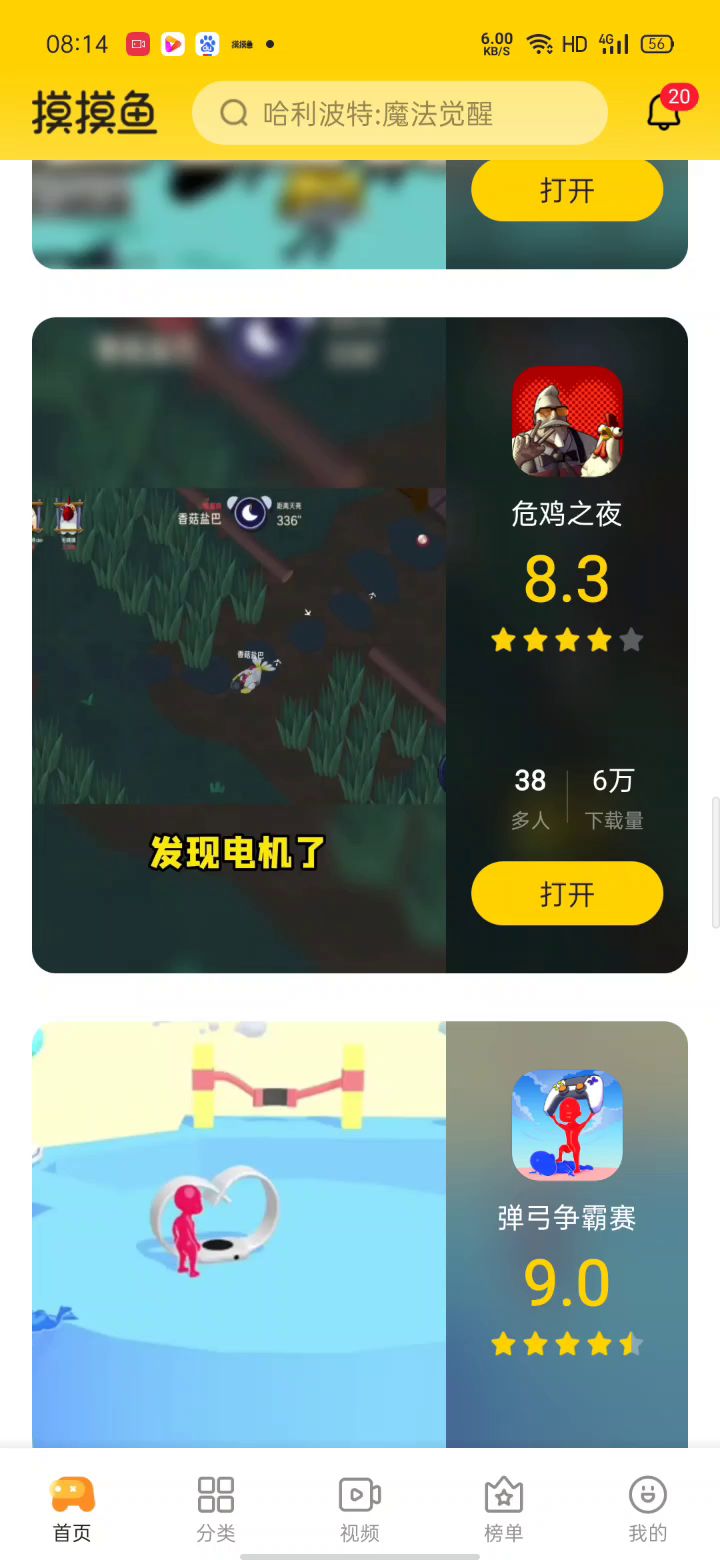
Task: Open the 榜单 rankings tab
Action: (504, 1508)
